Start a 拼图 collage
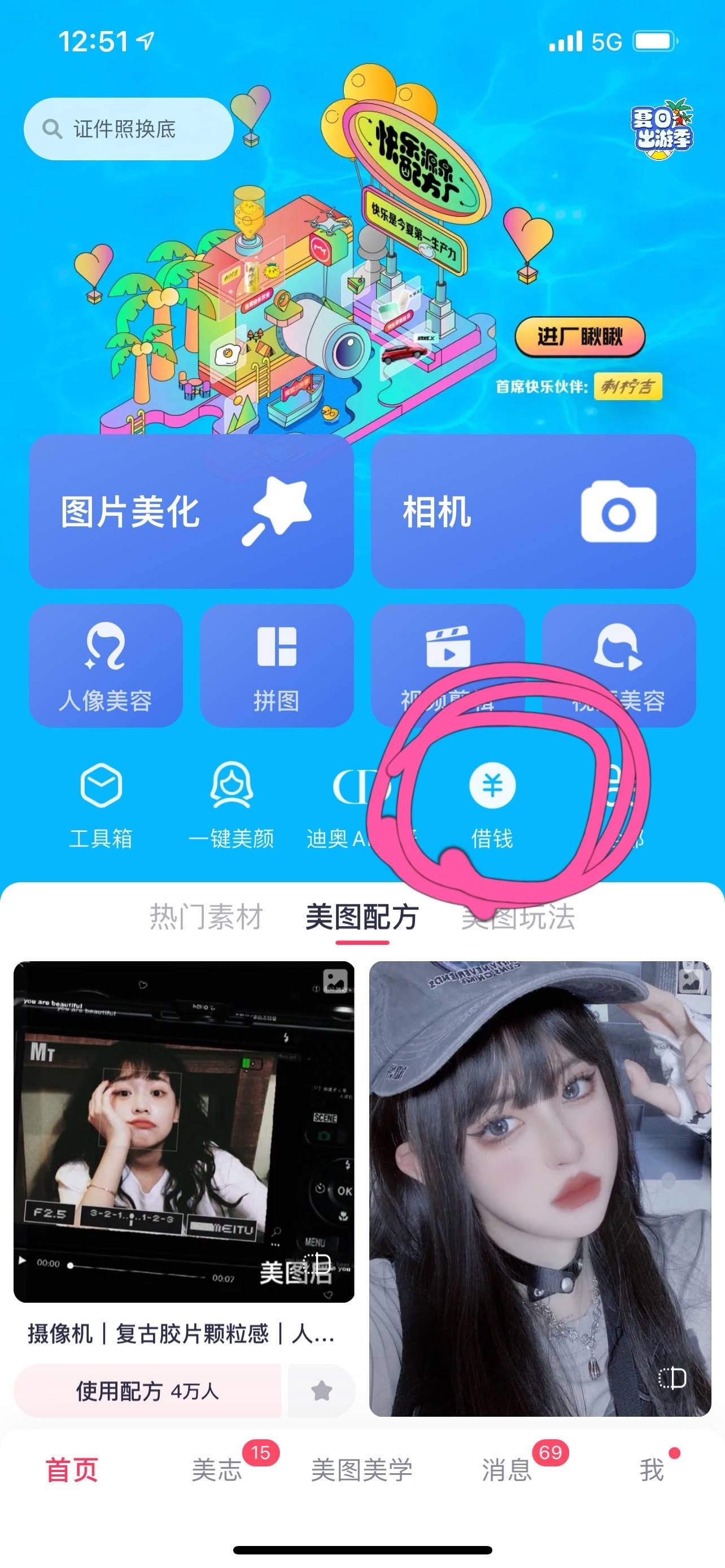 click(276, 665)
